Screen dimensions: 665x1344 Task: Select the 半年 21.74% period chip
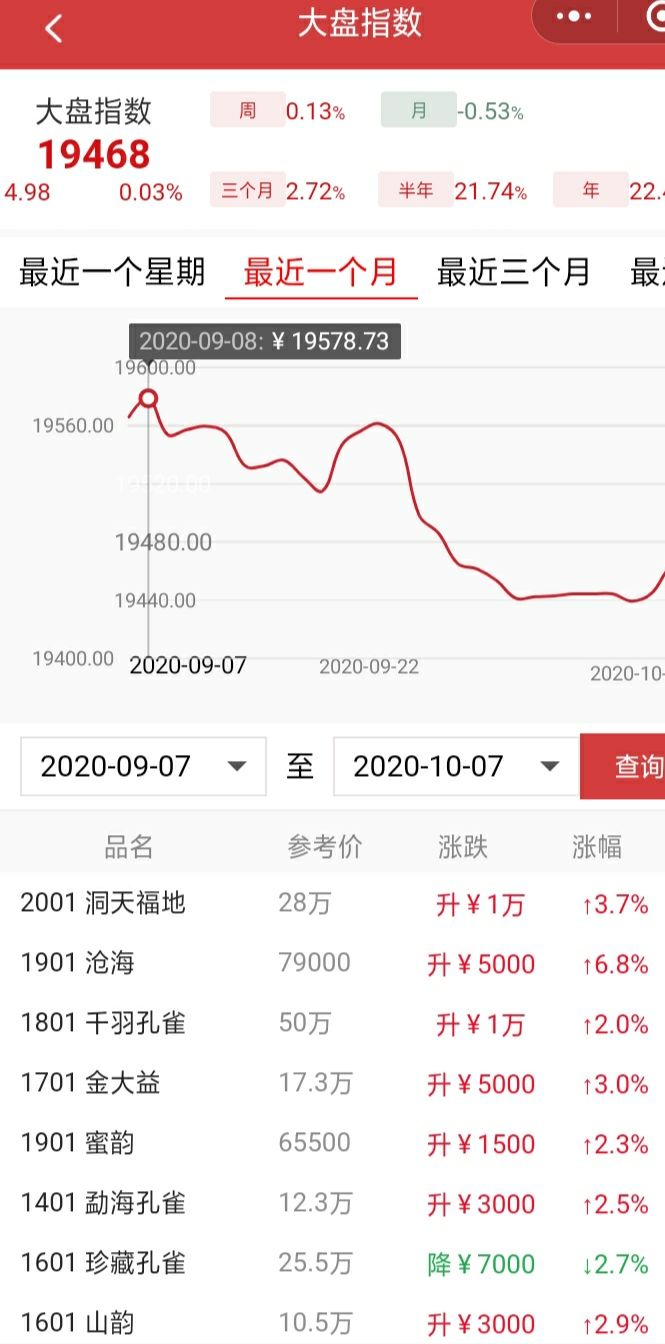453,190
